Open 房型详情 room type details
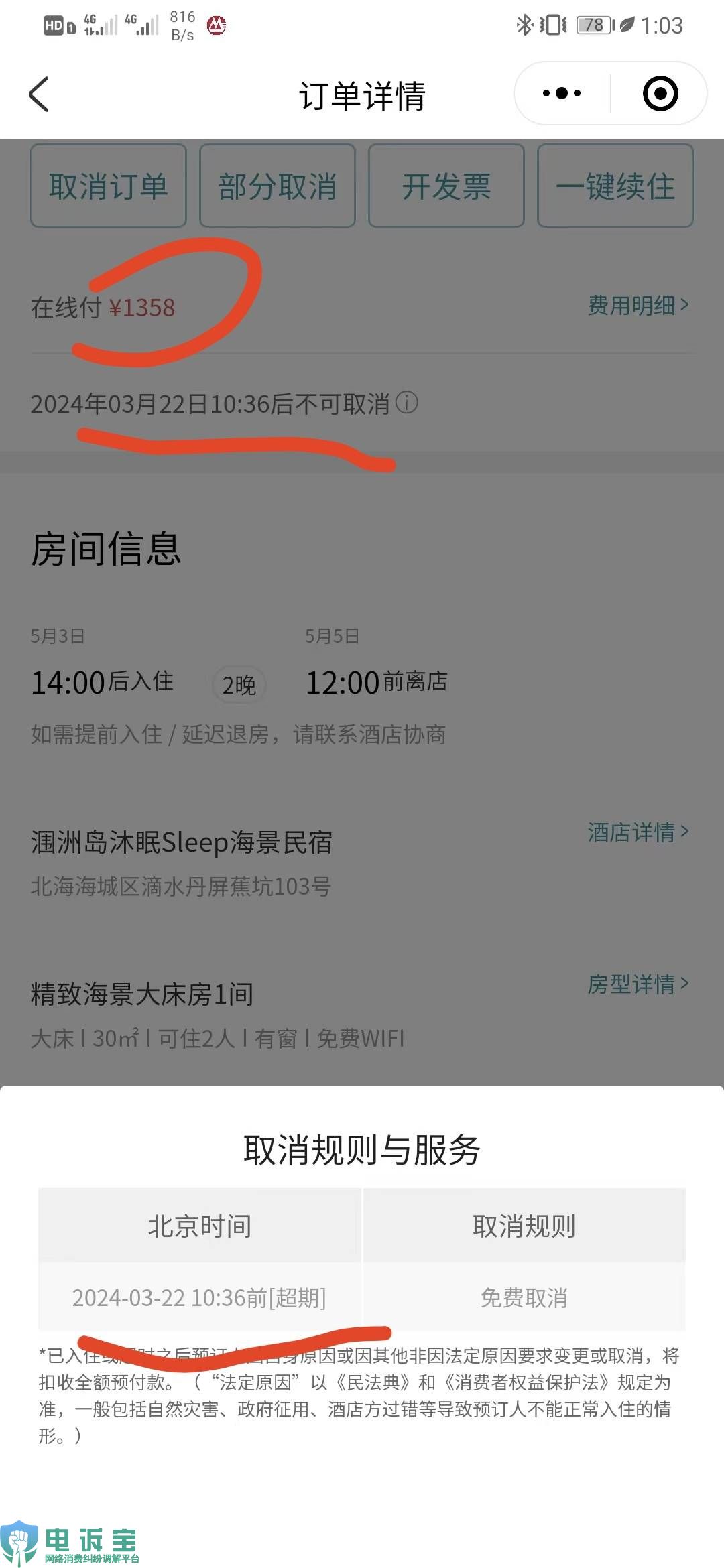724x1568 pixels. point(638,984)
